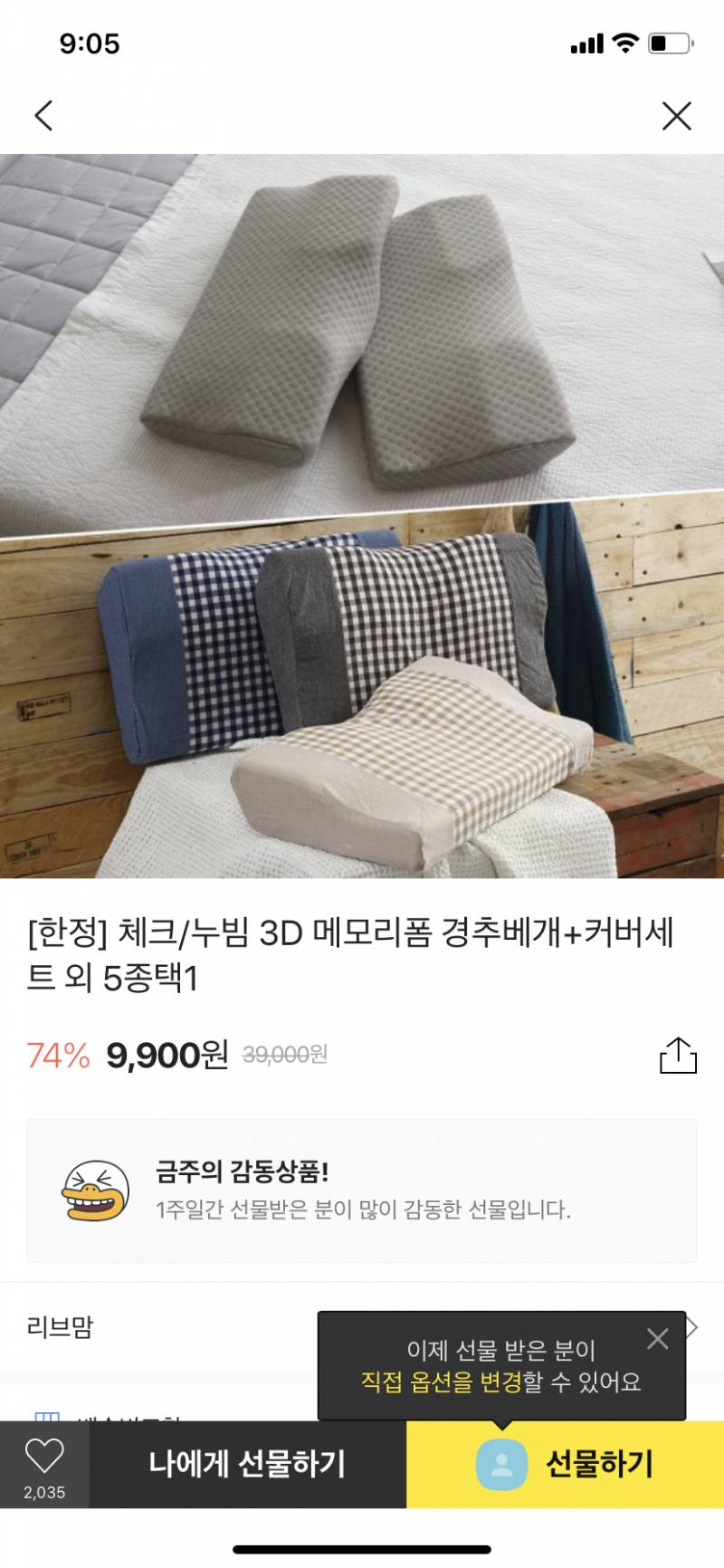
Task: Tap the blue person avatar in 선물하기 button
Action: pyautogui.click(x=503, y=1461)
